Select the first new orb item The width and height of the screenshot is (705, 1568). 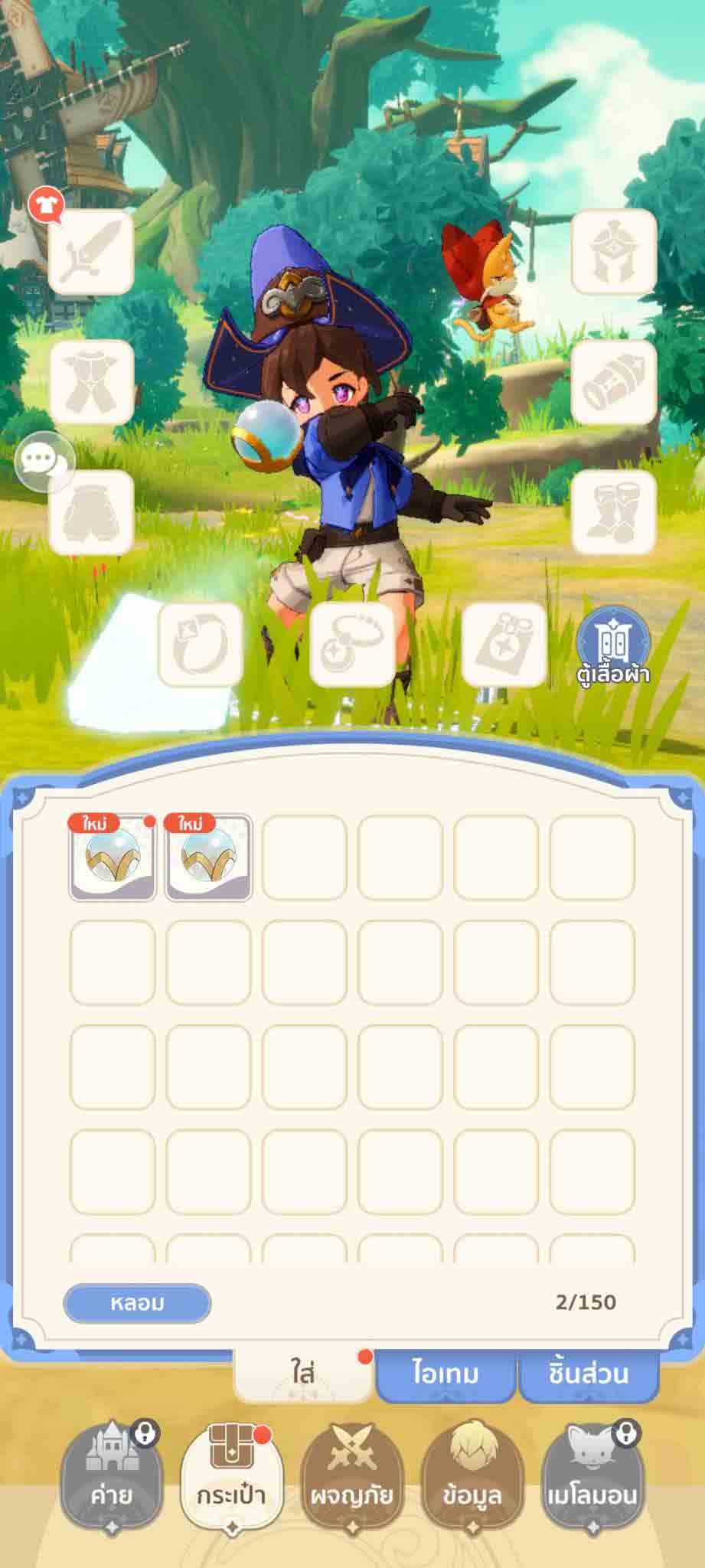click(113, 857)
